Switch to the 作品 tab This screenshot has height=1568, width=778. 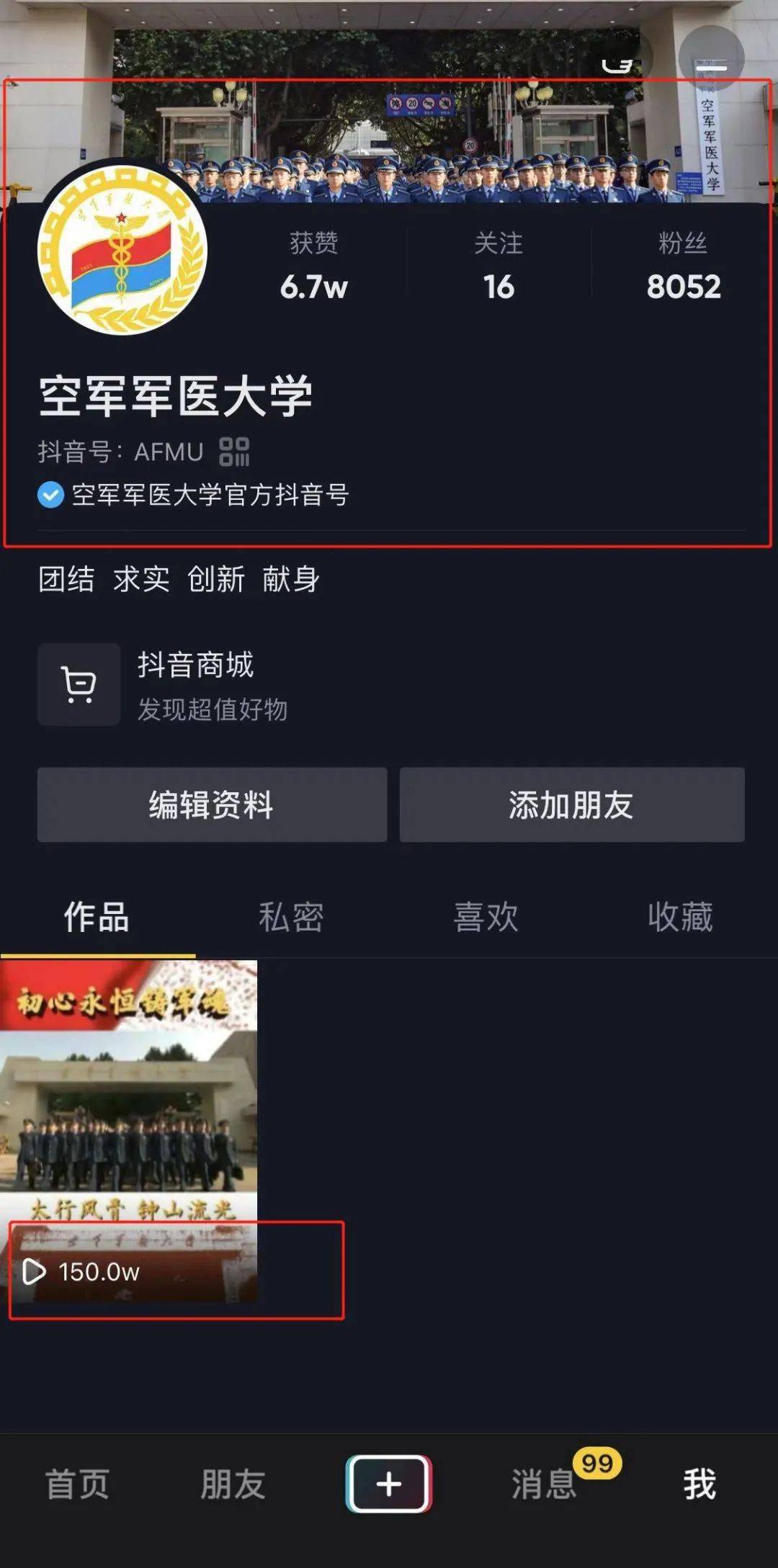97,917
